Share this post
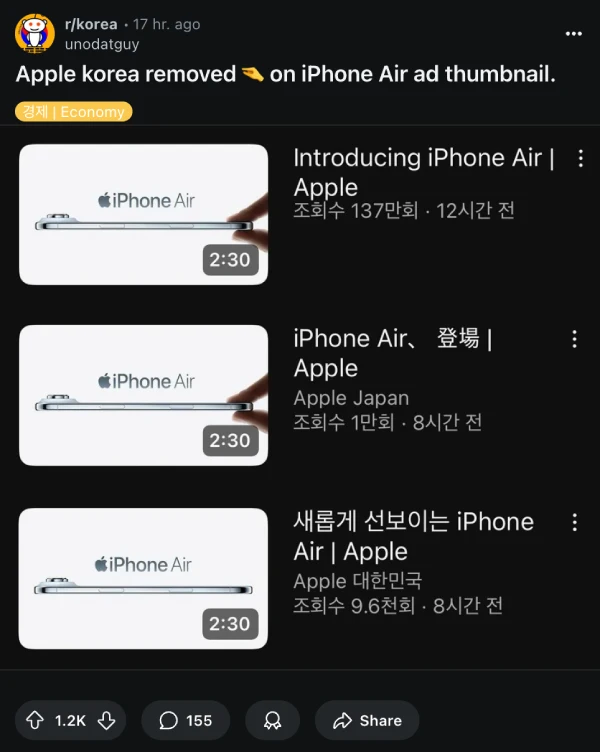The width and height of the screenshot is (600, 752). pos(367,720)
